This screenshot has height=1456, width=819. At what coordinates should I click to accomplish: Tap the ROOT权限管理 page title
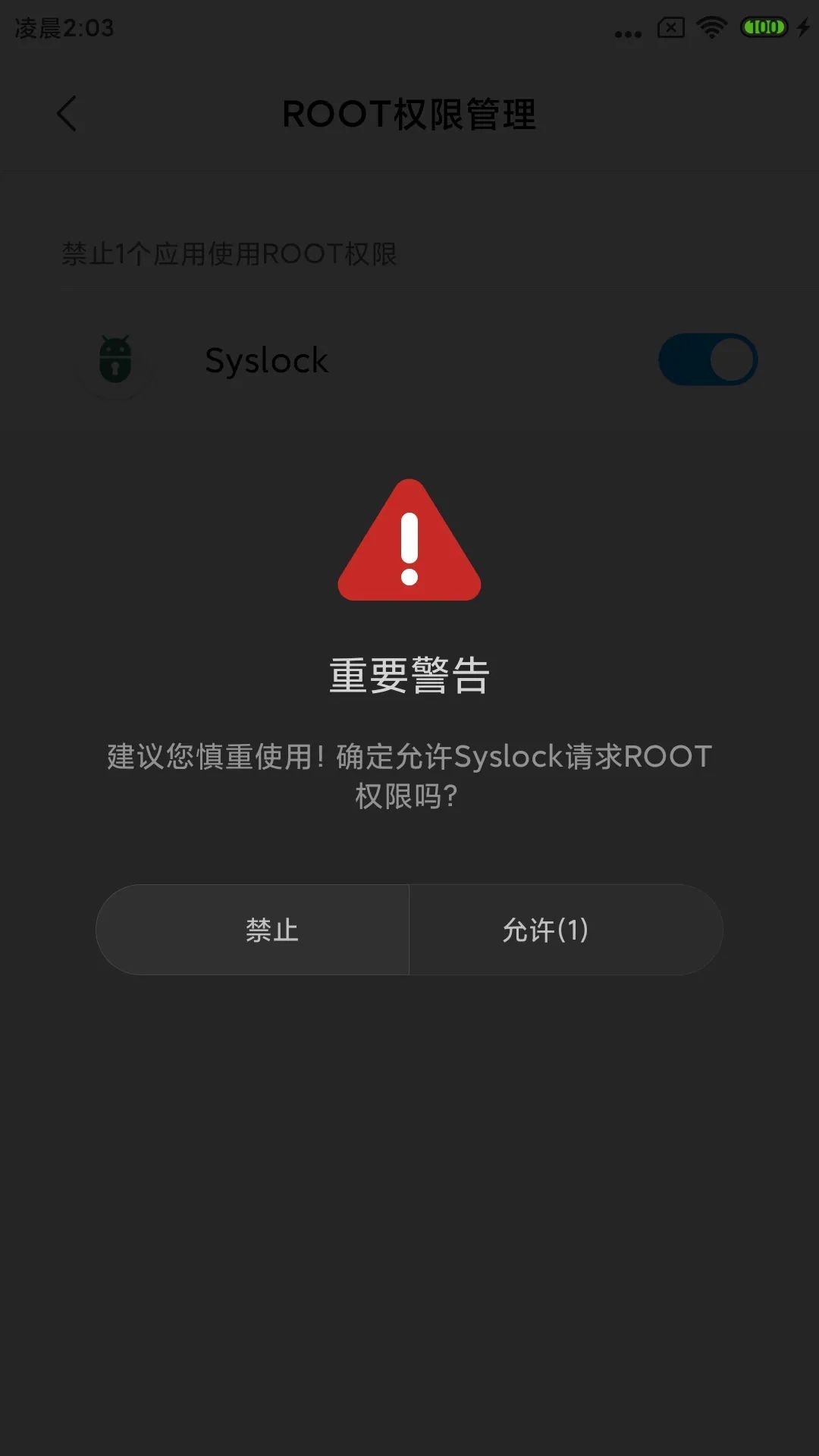(409, 114)
